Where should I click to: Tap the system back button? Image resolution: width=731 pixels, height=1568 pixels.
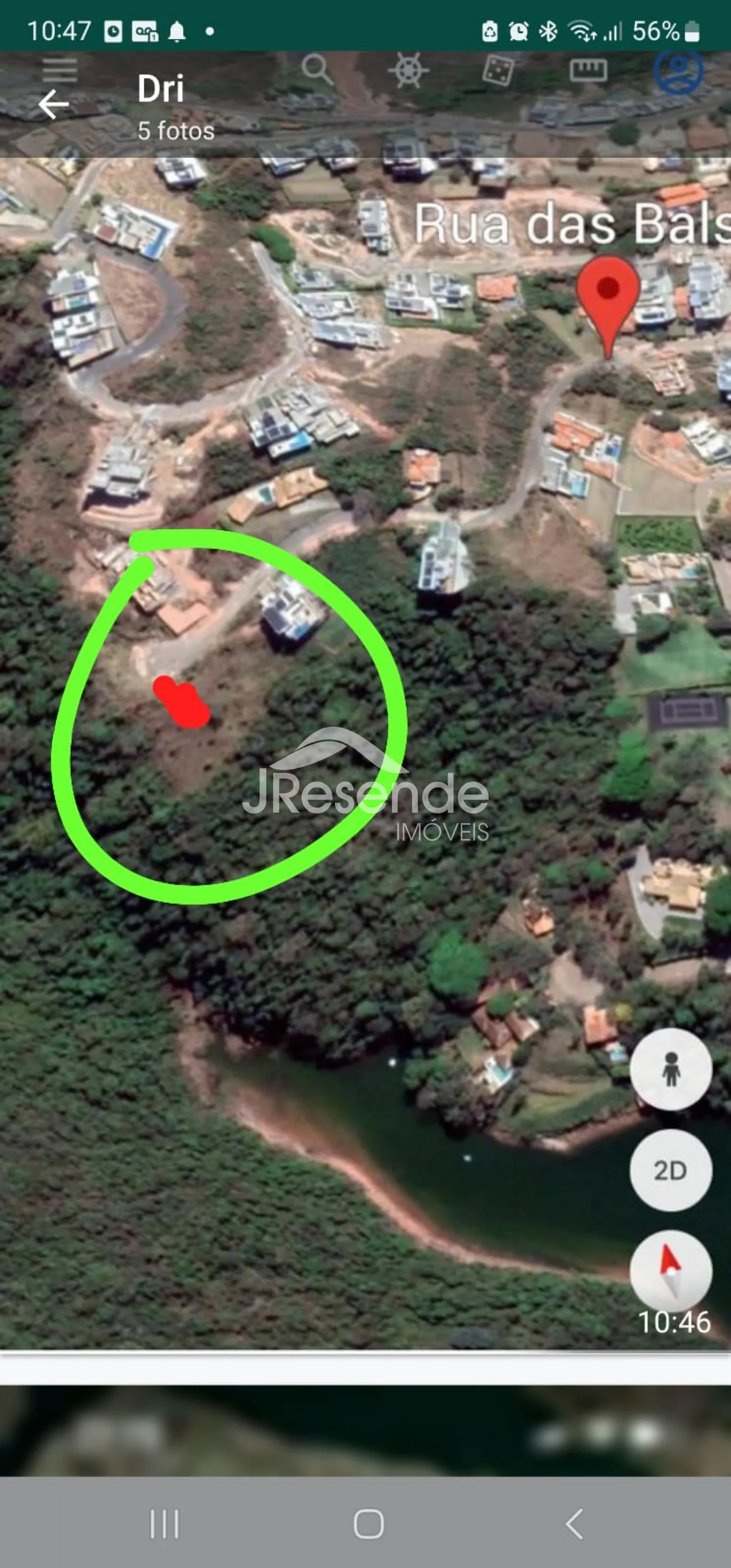coord(574,1524)
